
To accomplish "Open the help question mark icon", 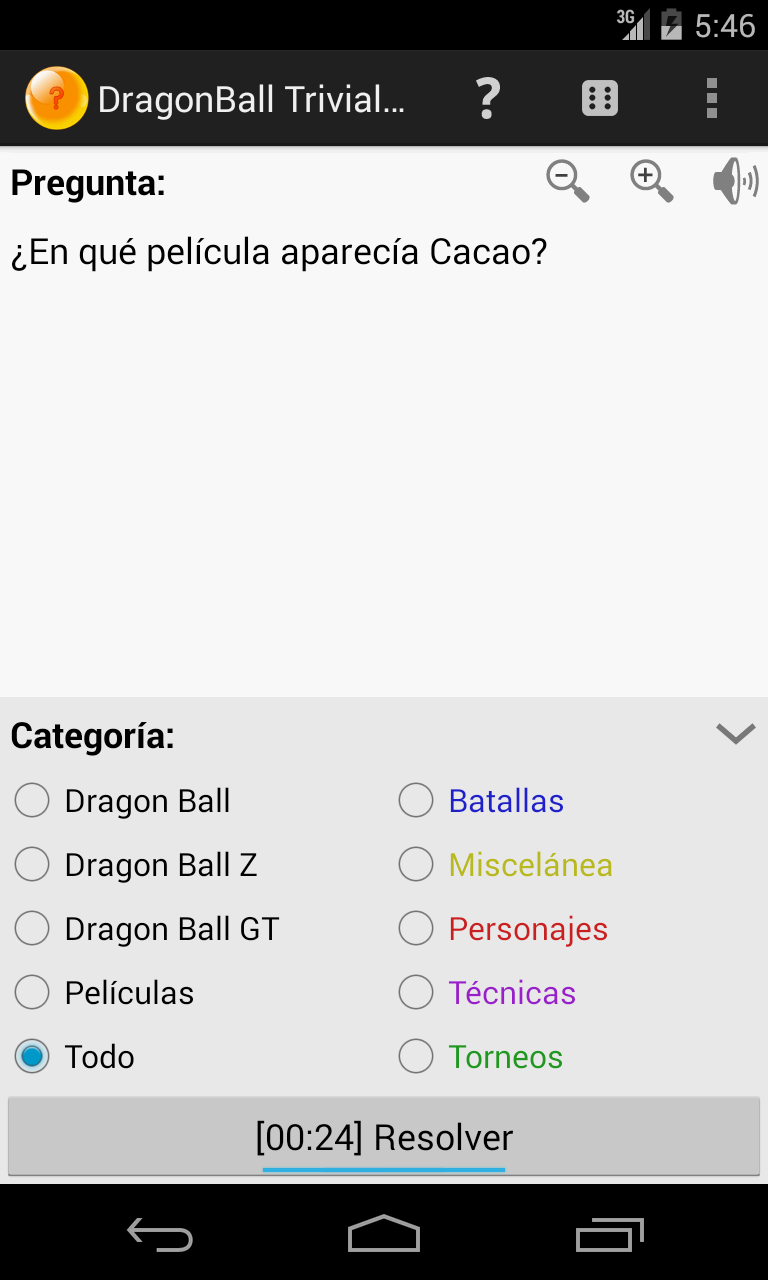I will pyautogui.click(x=487, y=99).
